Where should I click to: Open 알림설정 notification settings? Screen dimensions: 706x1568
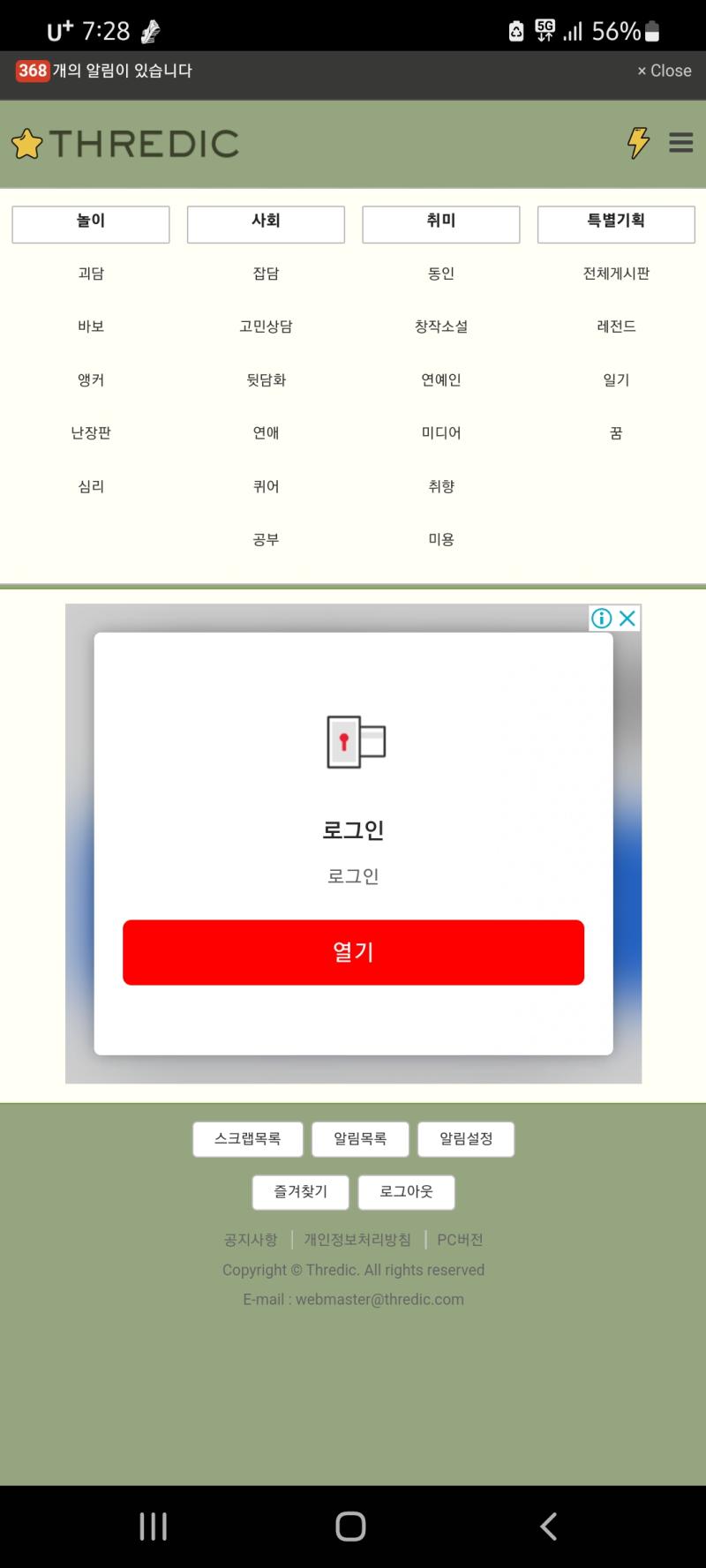tap(466, 1139)
